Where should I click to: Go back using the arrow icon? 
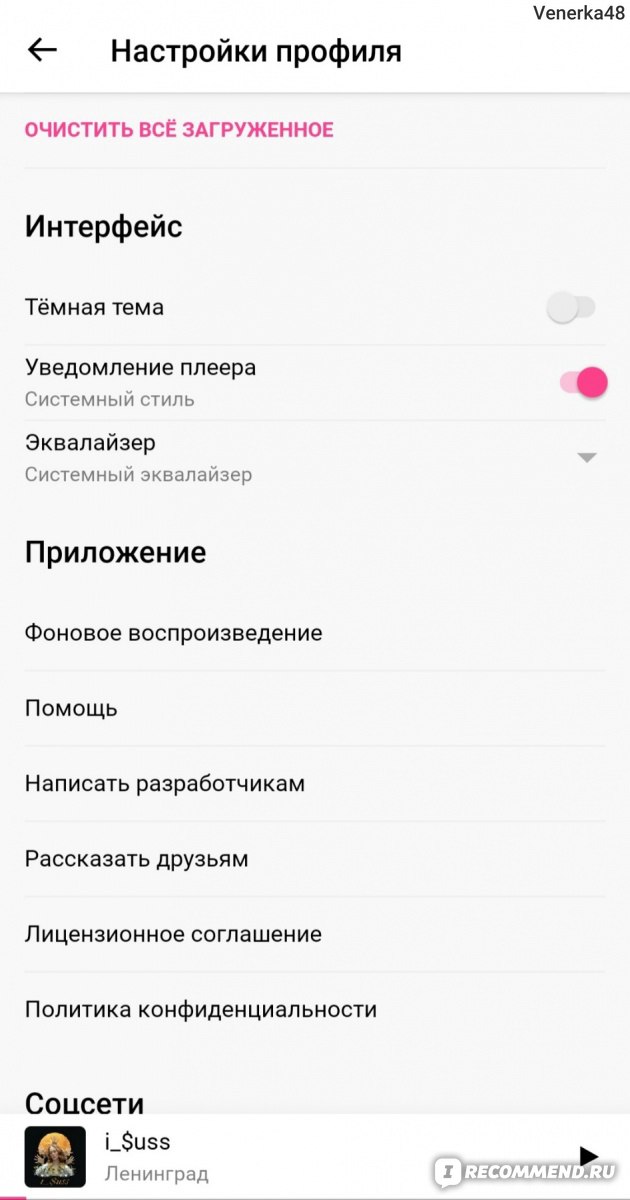point(42,50)
